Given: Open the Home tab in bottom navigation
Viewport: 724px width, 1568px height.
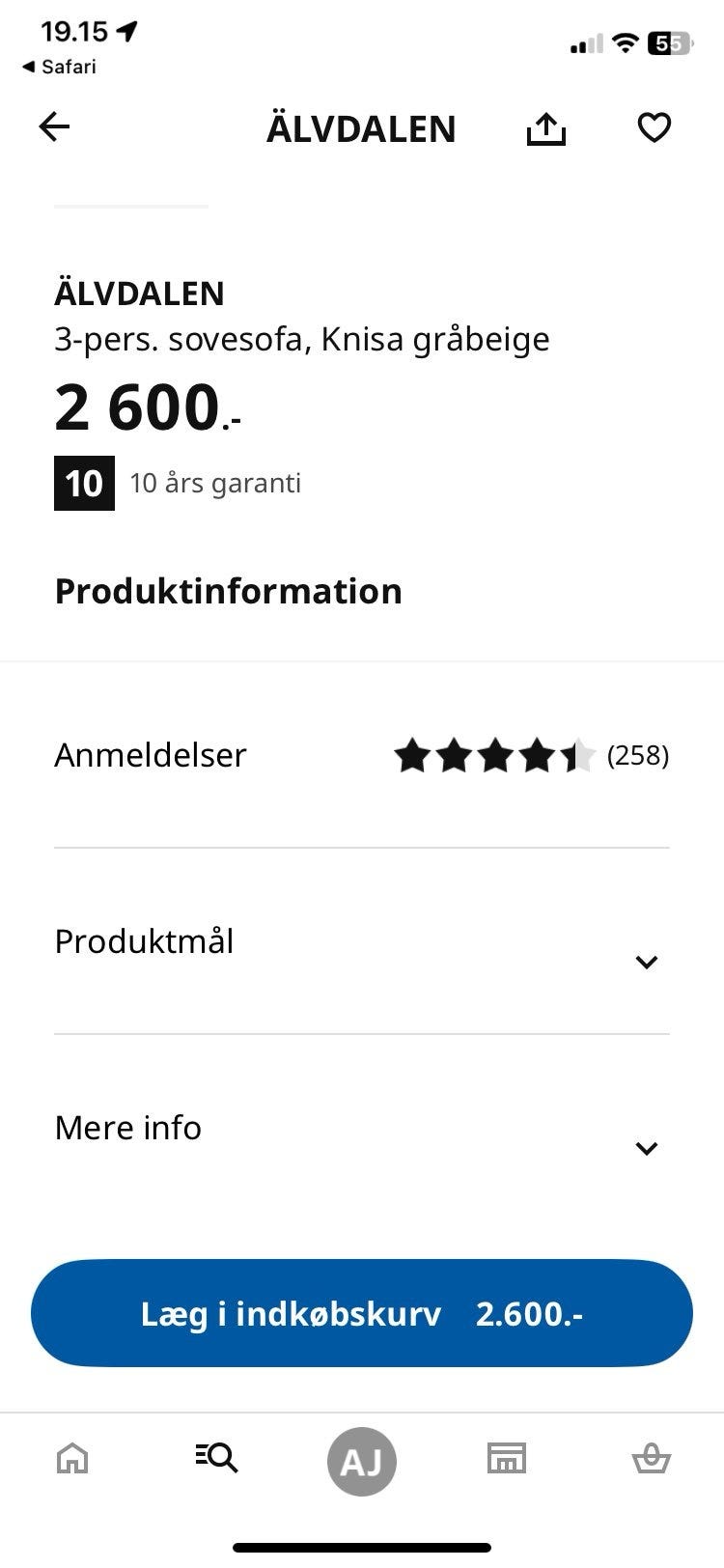Looking at the screenshot, I should 72,1460.
